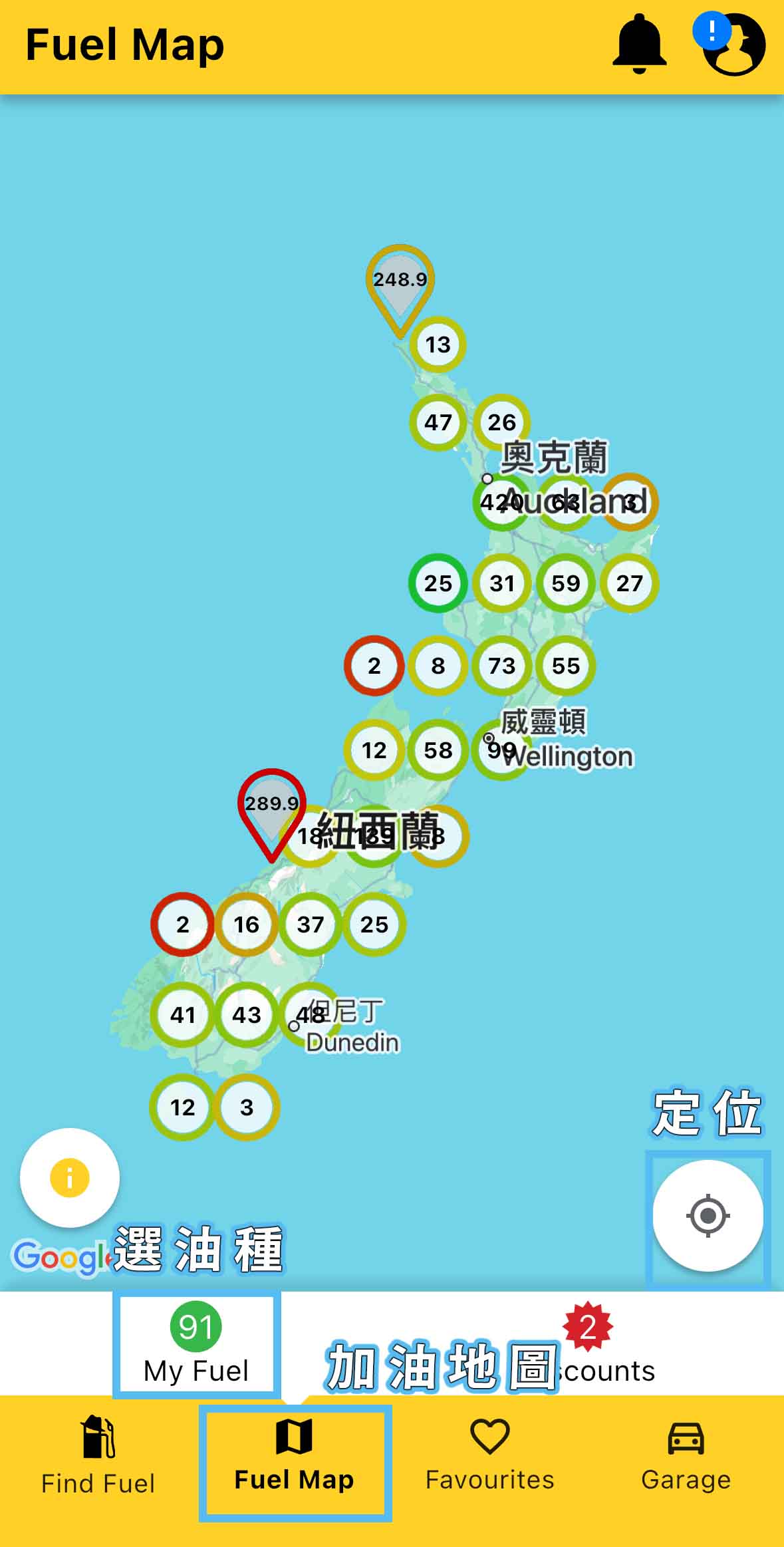Tap the cluster showing 59 stations
This screenshot has width=784, height=1547.
pos(565,583)
